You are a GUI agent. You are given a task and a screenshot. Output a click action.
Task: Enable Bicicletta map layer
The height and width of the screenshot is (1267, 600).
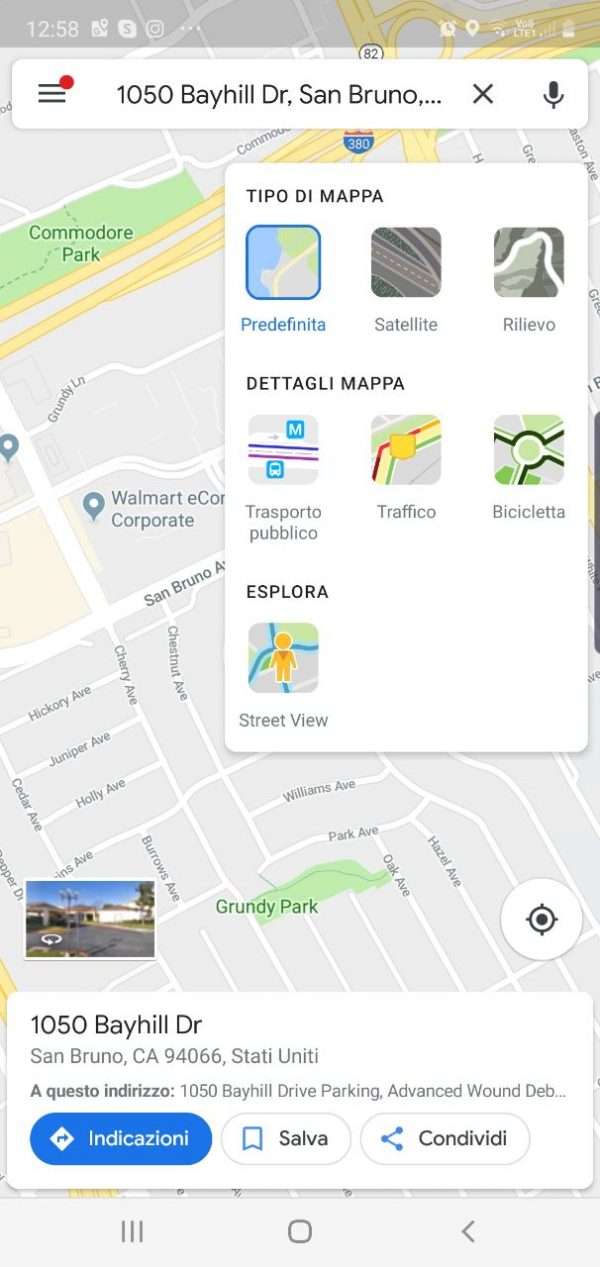pyautogui.click(x=528, y=450)
